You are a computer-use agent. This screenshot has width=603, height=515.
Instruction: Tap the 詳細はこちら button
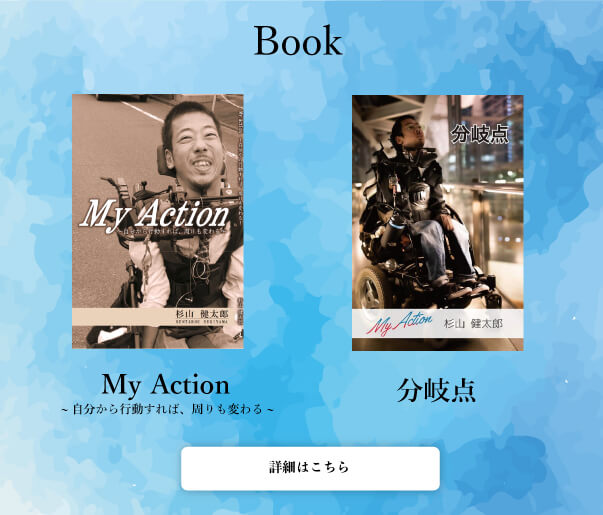pyautogui.click(x=310, y=468)
